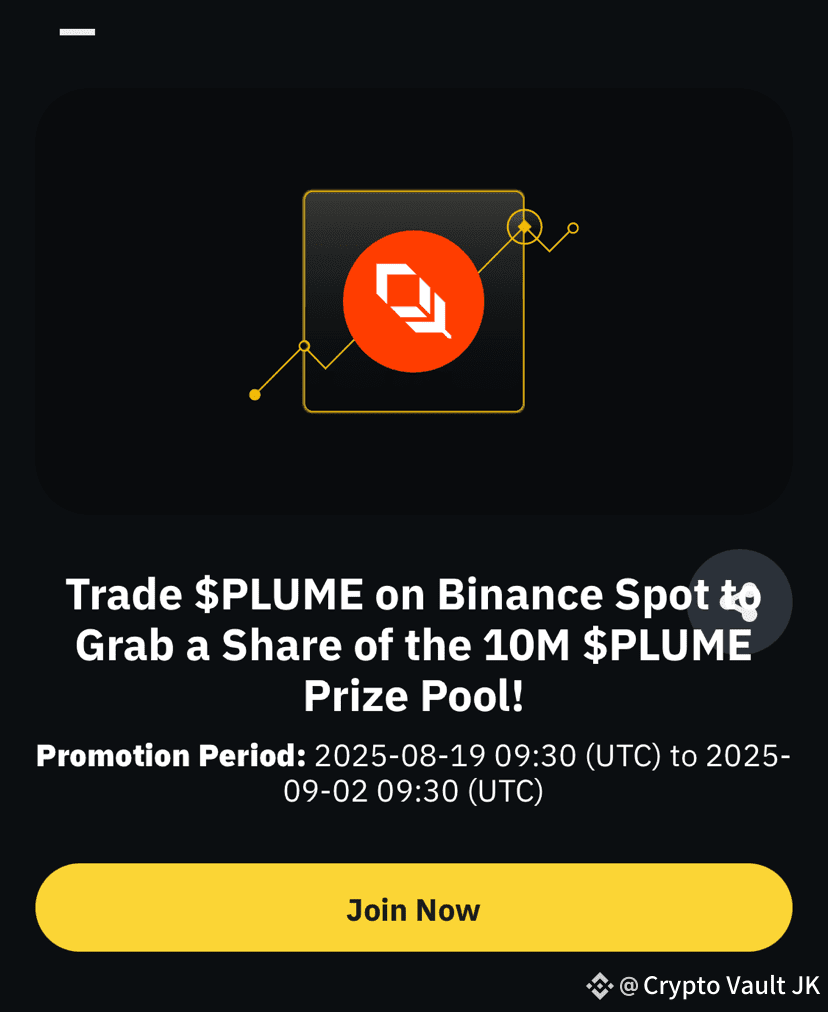Select the orange PLUME token logo
This screenshot has width=828, height=1012.
point(413,301)
